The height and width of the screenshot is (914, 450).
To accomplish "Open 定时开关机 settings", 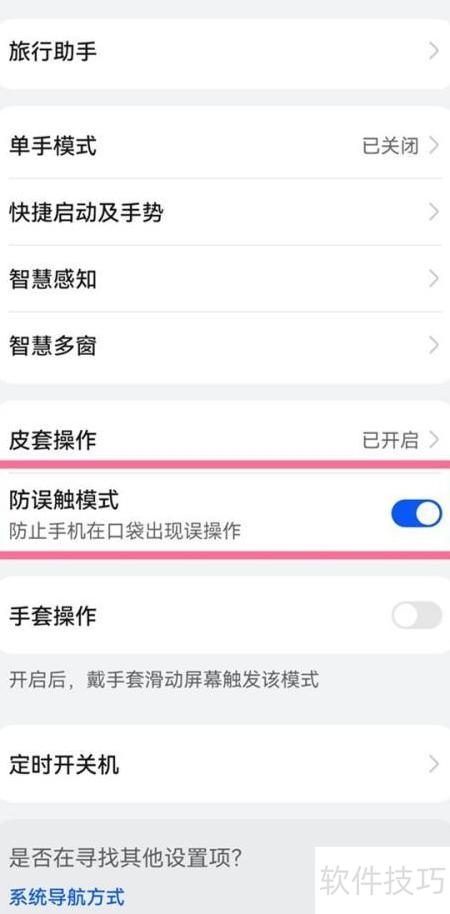I will pos(225,764).
